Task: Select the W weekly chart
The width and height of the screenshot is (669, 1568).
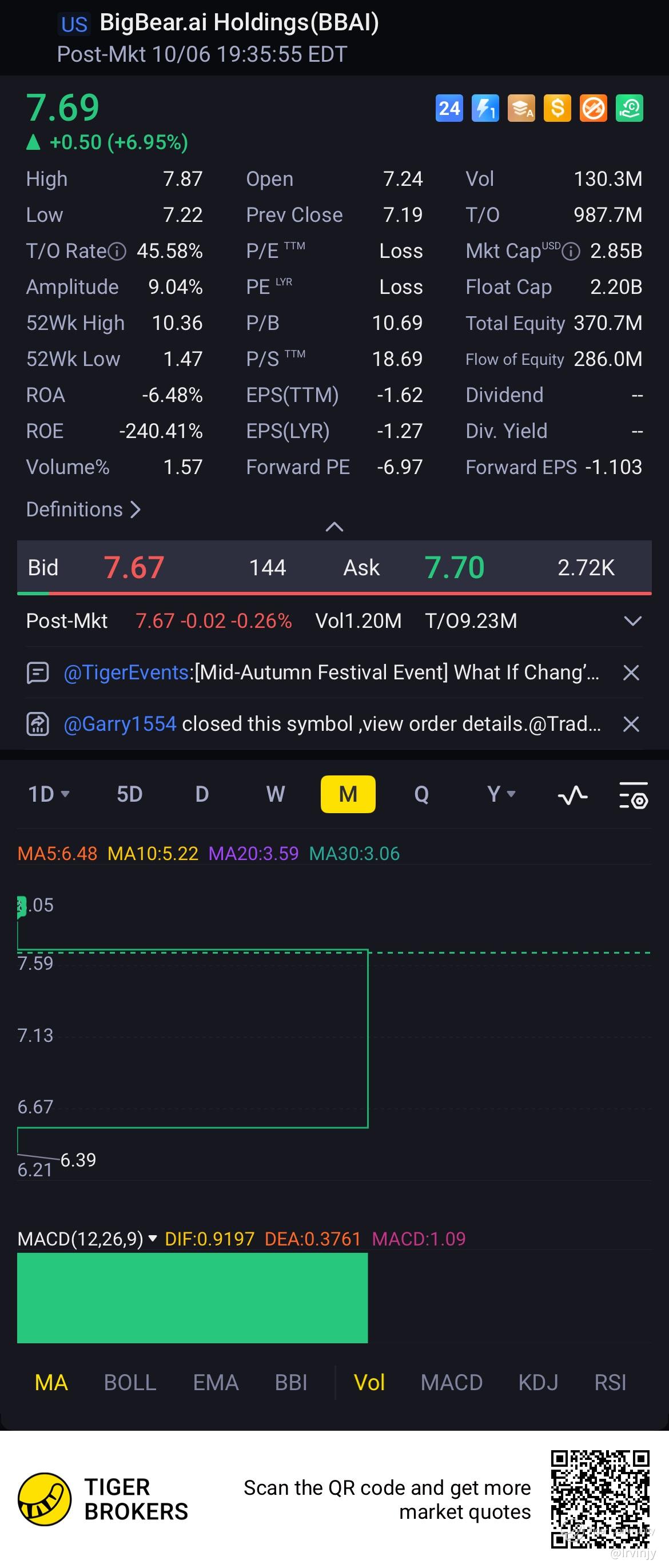Action: [275, 794]
